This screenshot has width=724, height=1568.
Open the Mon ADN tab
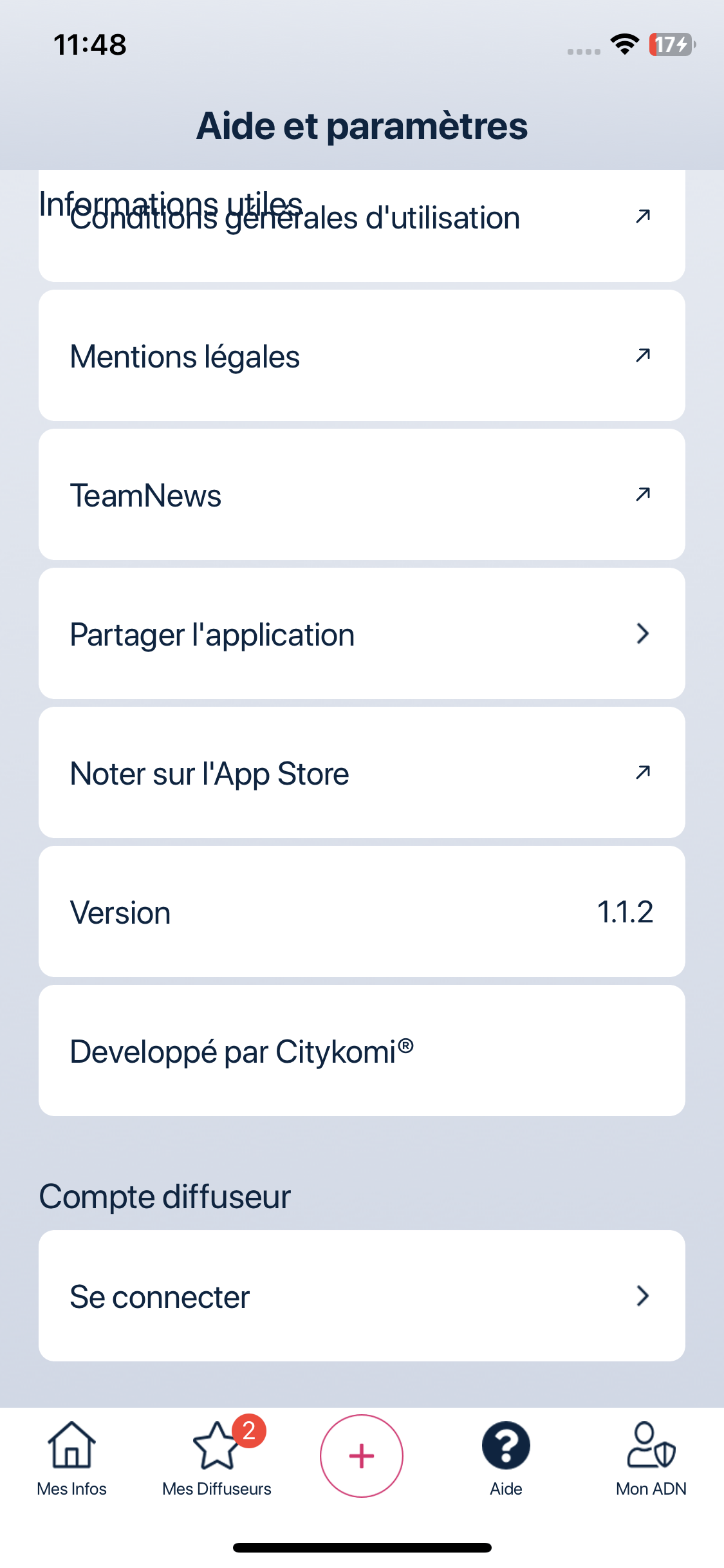pos(651,1459)
